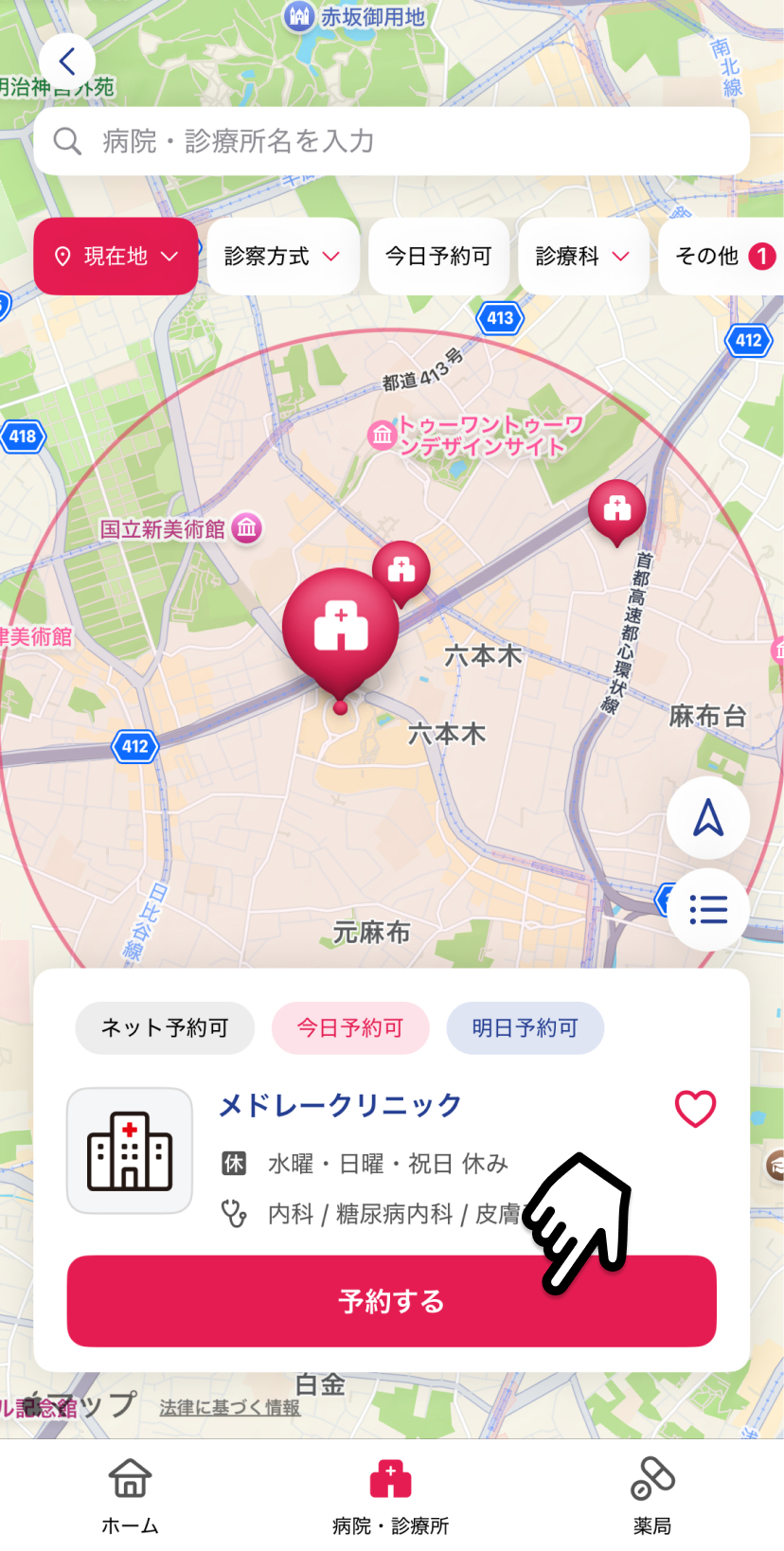Tap the 病院・診療所名を入力 search field
This screenshot has height=1551, width=784.
[x=392, y=141]
